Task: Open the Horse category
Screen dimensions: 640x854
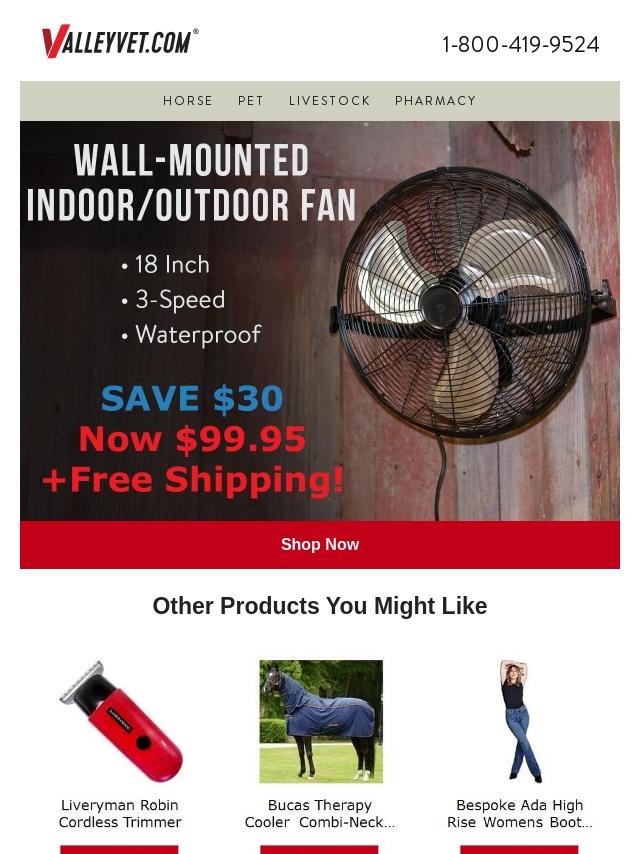Action: pyautogui.click(x=188, y=101)
